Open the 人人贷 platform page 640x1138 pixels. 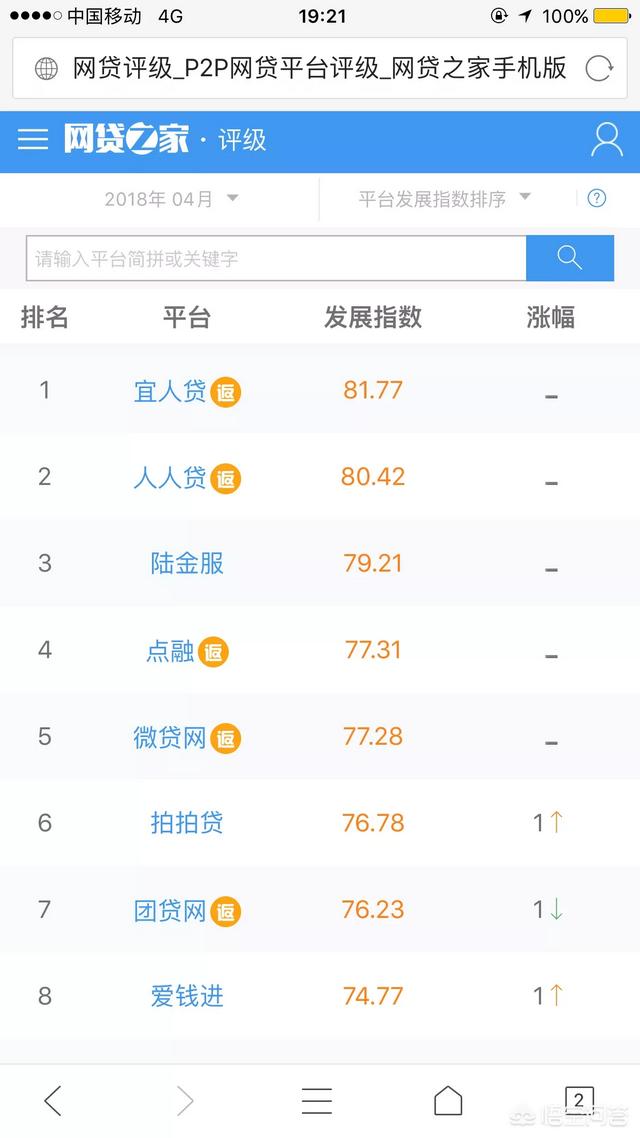point(170,478)
